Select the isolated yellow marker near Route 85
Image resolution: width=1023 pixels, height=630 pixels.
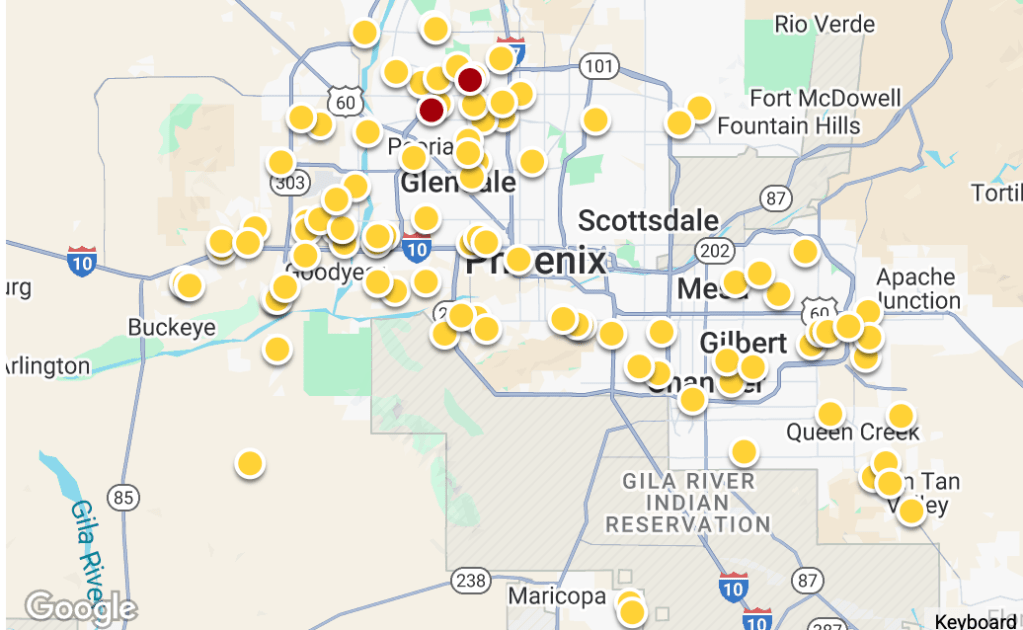[250, 464]
